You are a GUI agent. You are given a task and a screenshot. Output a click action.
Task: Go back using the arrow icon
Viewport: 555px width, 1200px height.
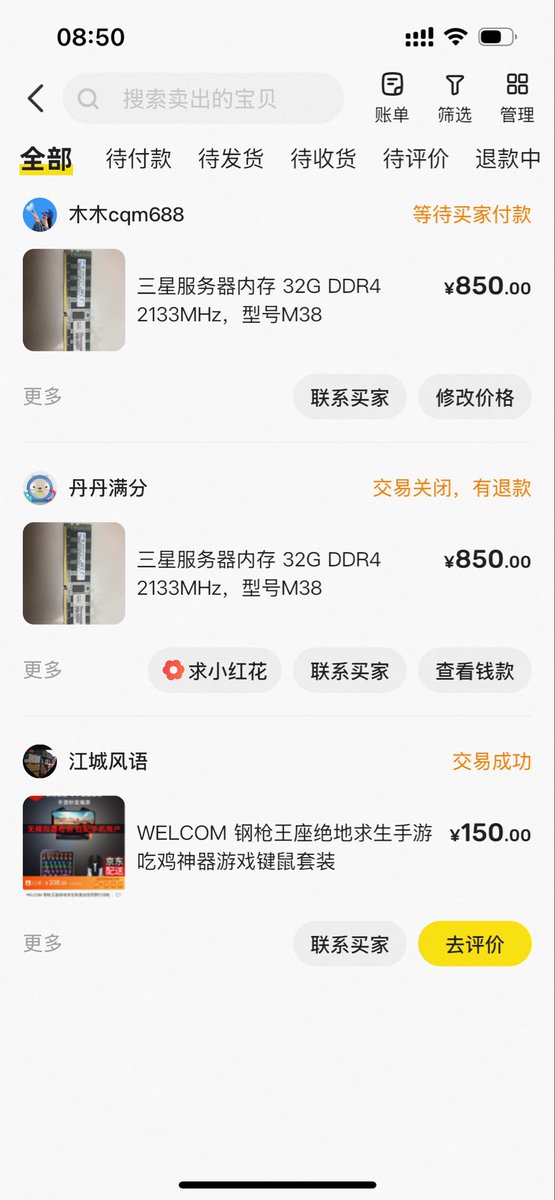click(x=36, y=98)
